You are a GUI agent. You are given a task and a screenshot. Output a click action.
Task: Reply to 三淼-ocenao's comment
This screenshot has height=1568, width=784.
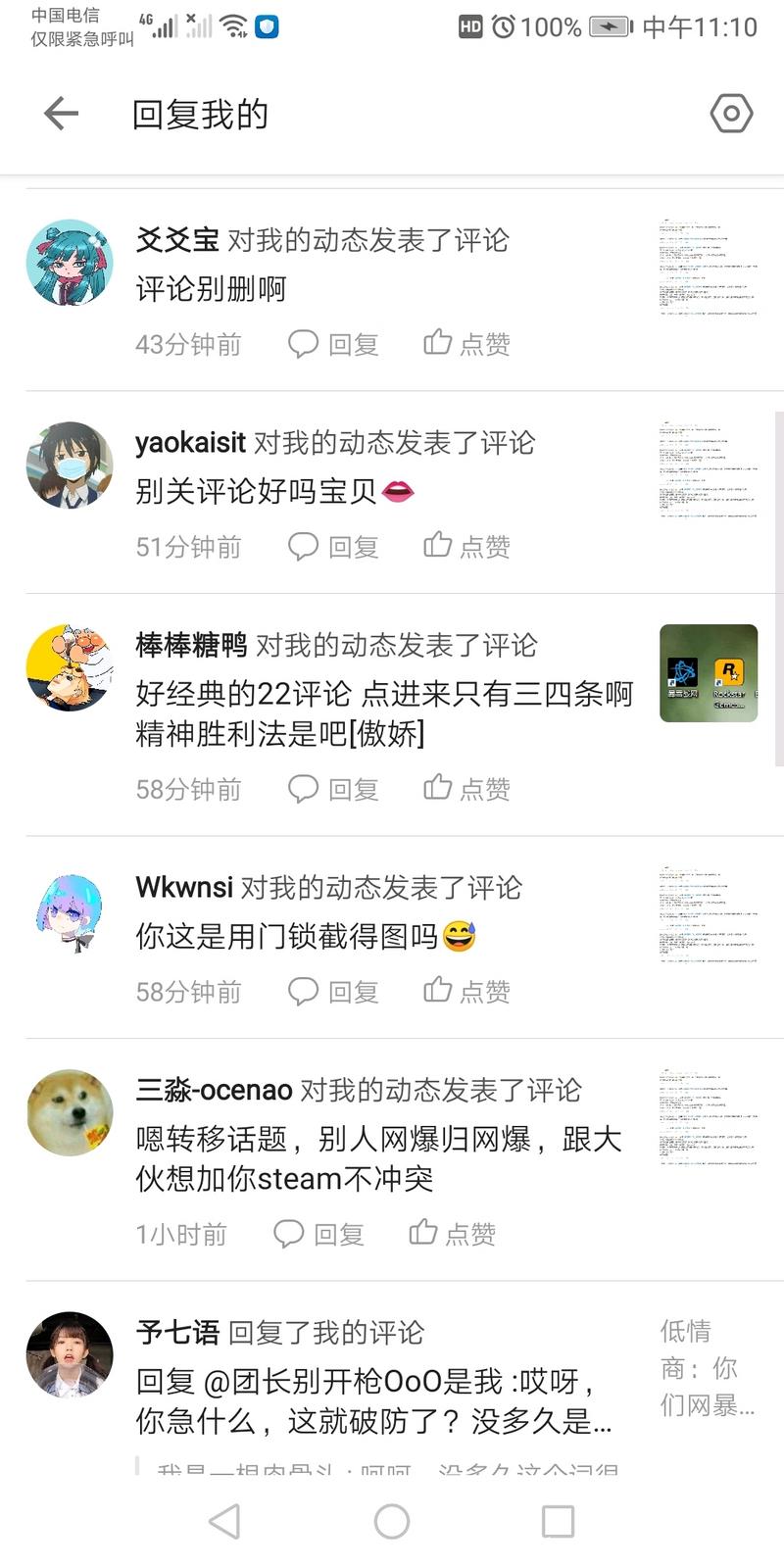coord(319,1234)
